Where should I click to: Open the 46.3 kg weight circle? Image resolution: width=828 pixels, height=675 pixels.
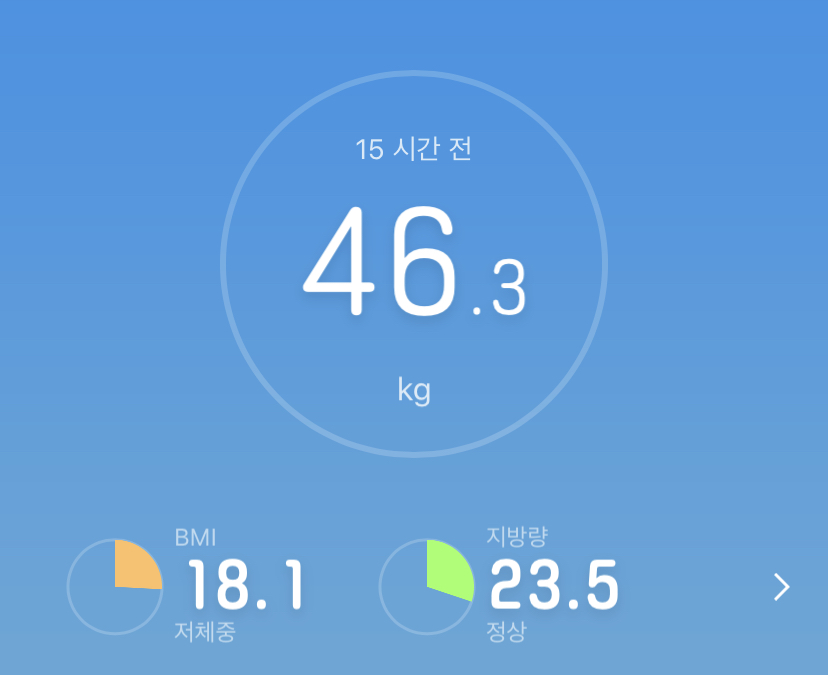point(414,264)
